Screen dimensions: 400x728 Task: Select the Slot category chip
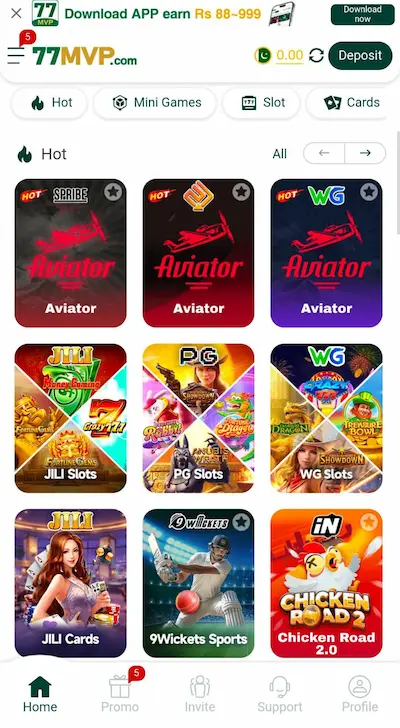coord(261,103)
